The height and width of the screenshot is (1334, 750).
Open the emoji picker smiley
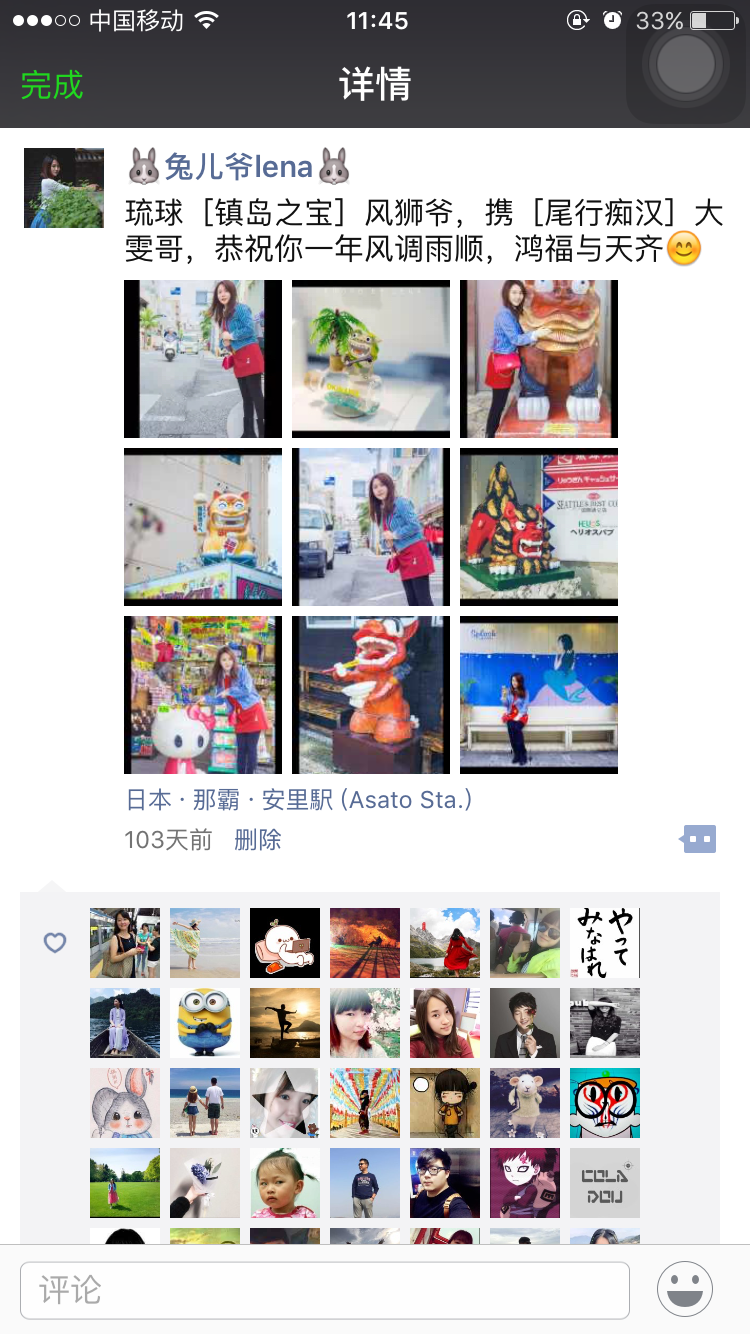click(685, 1289)
